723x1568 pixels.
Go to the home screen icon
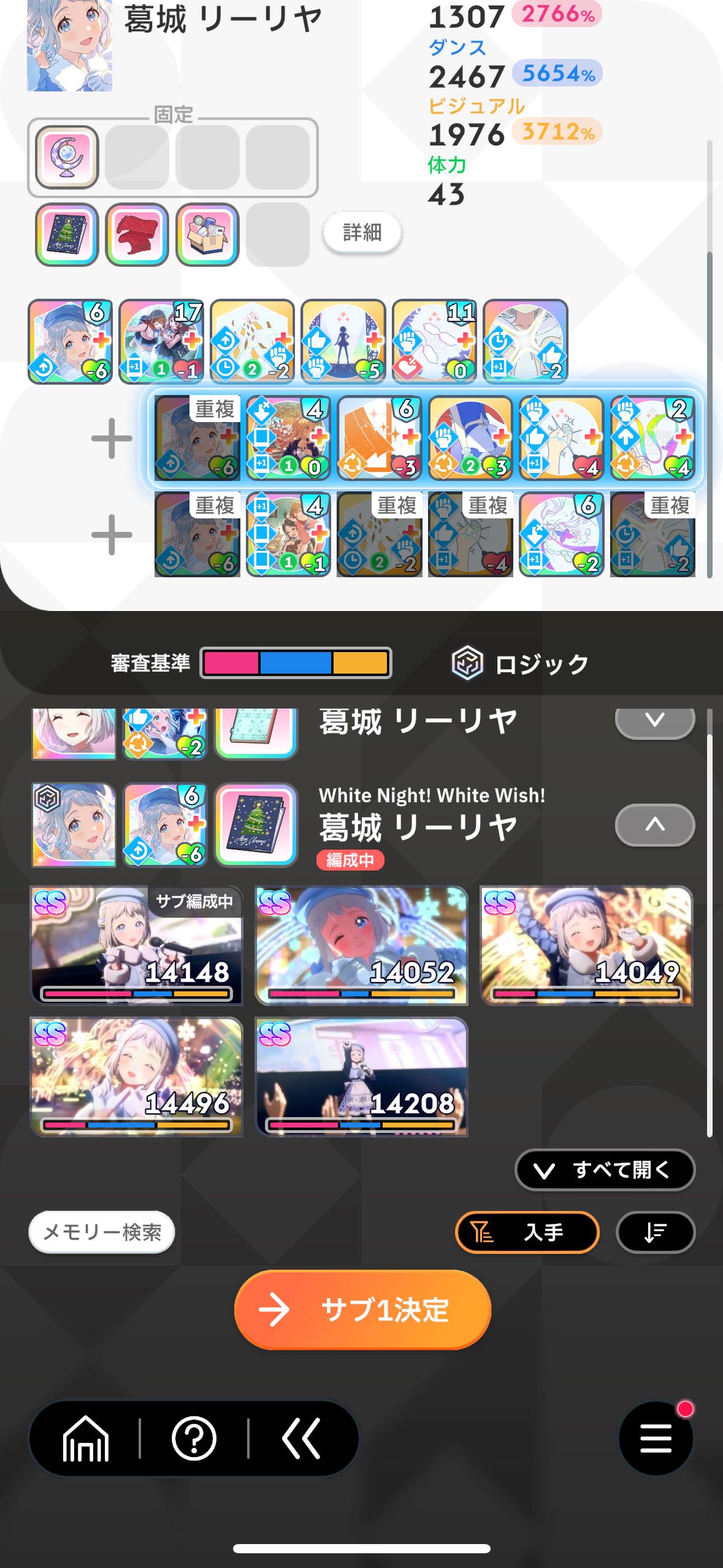(86, 1439)
